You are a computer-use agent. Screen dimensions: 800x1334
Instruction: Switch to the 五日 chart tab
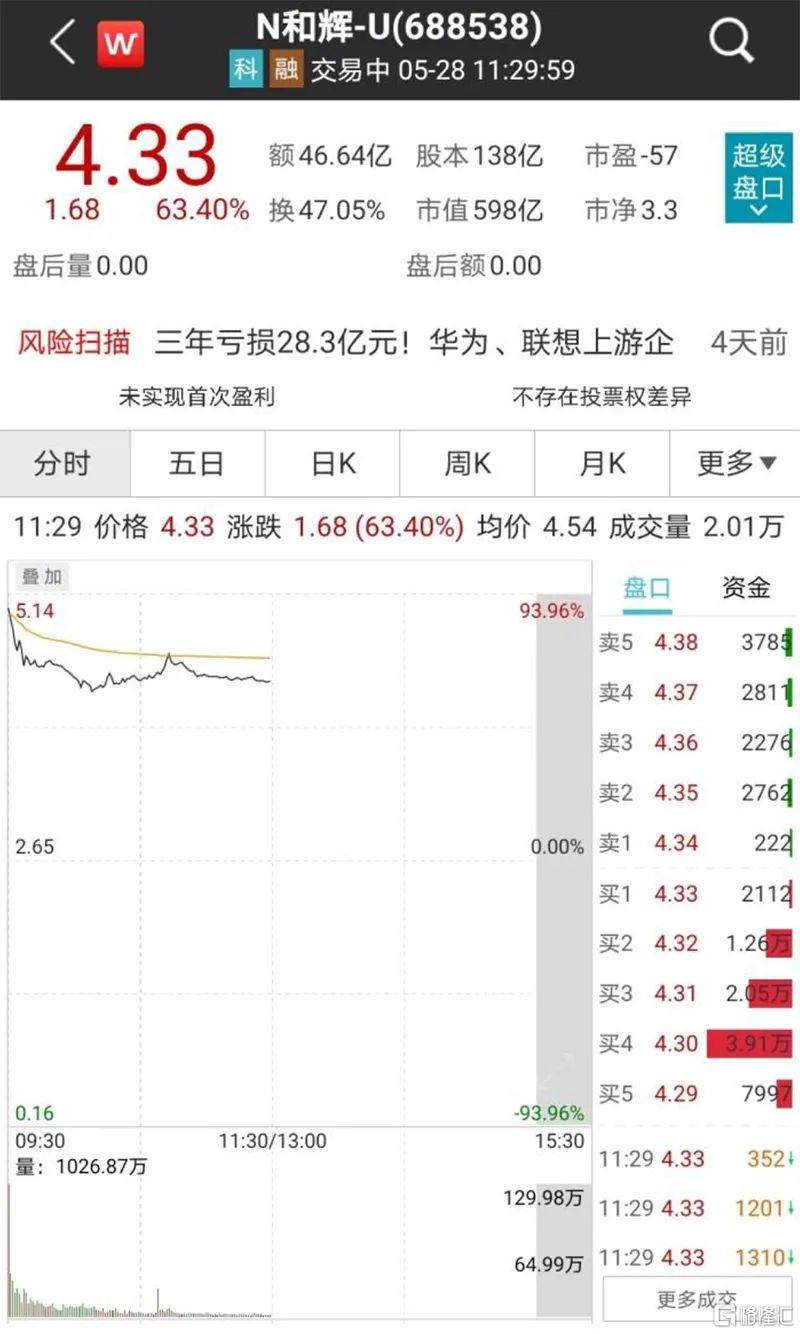pos(197,463)
